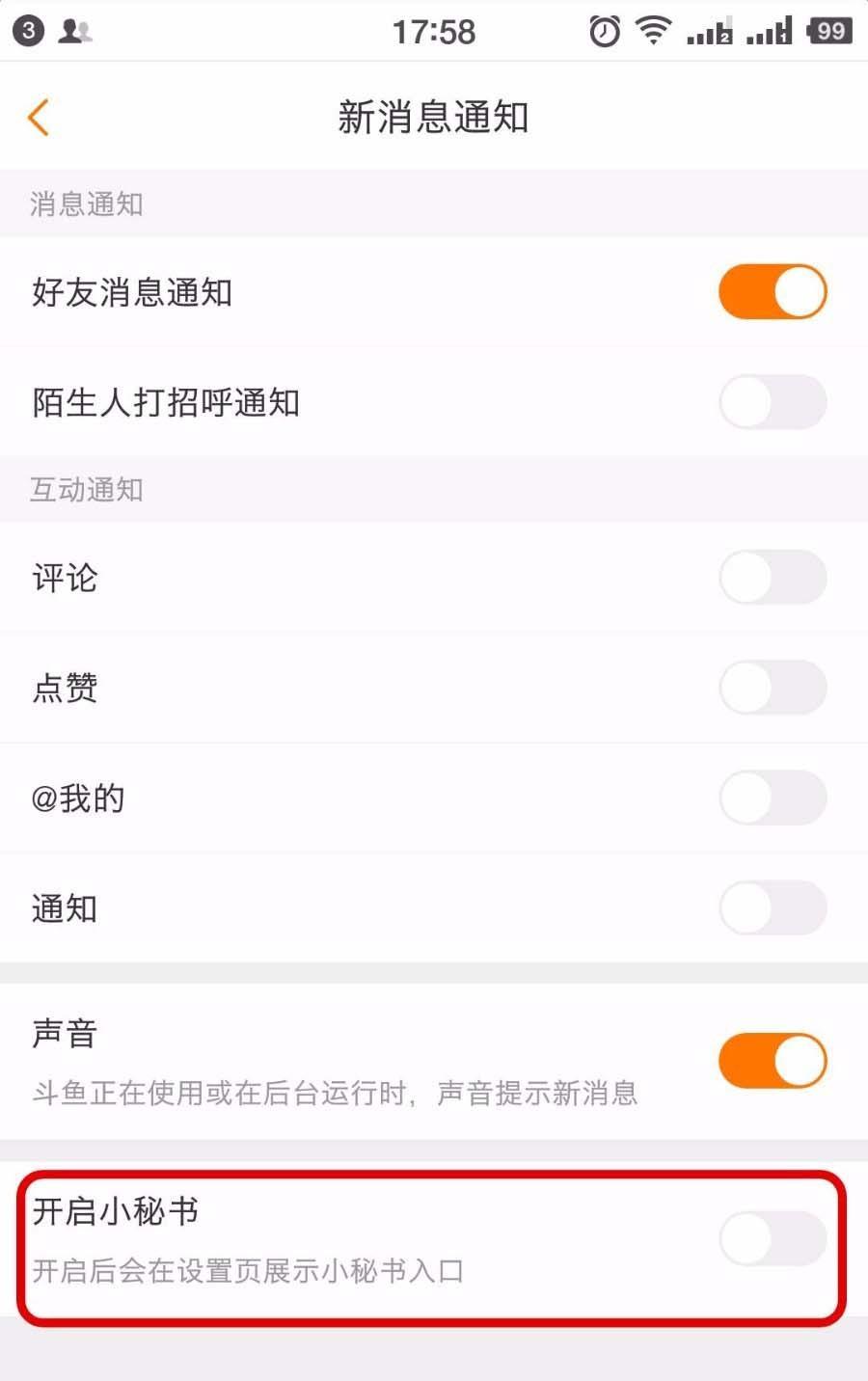Enable the 评论 notification toggle
The height and width of the screenshot is (1381, 868).
[x=773, y=577]
